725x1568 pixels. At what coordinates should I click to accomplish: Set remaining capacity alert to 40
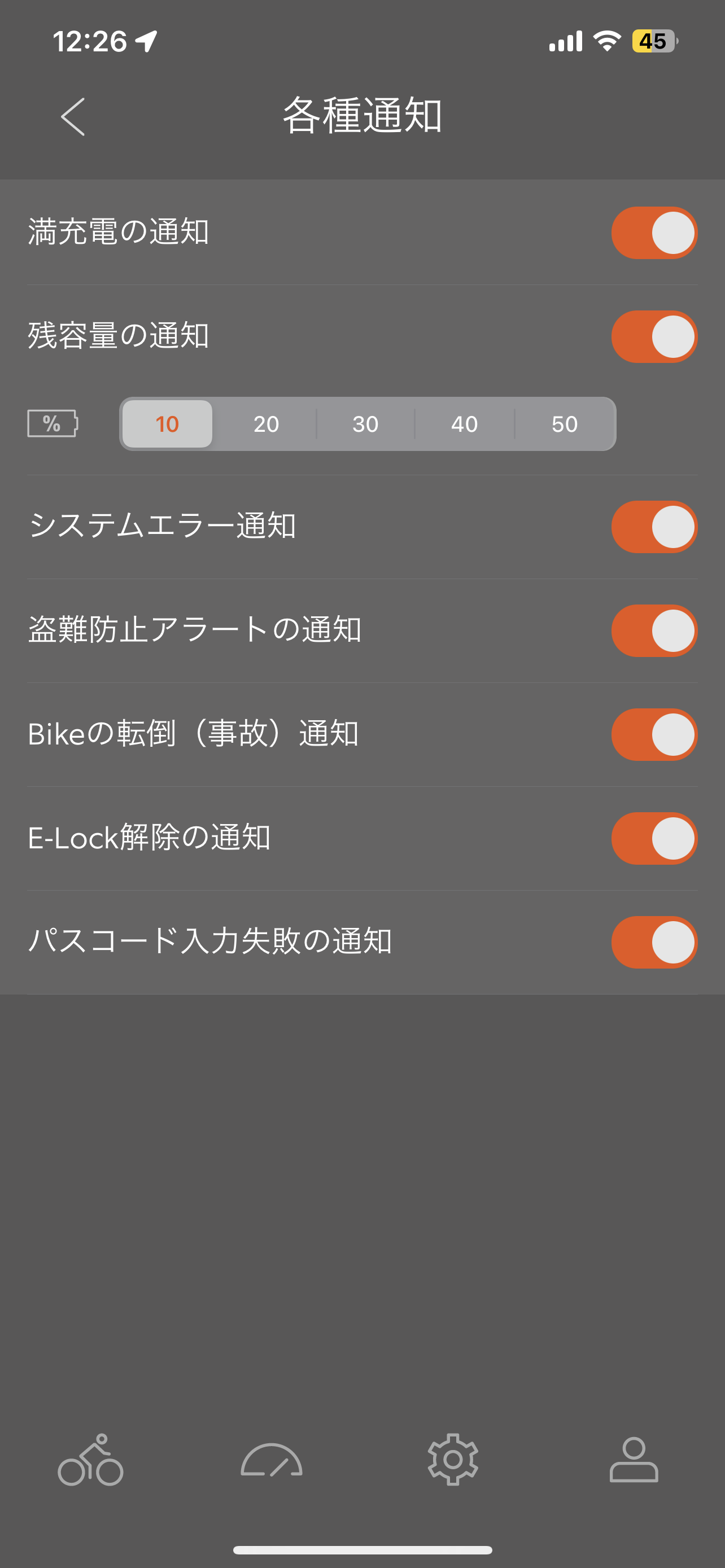point(465,424)
